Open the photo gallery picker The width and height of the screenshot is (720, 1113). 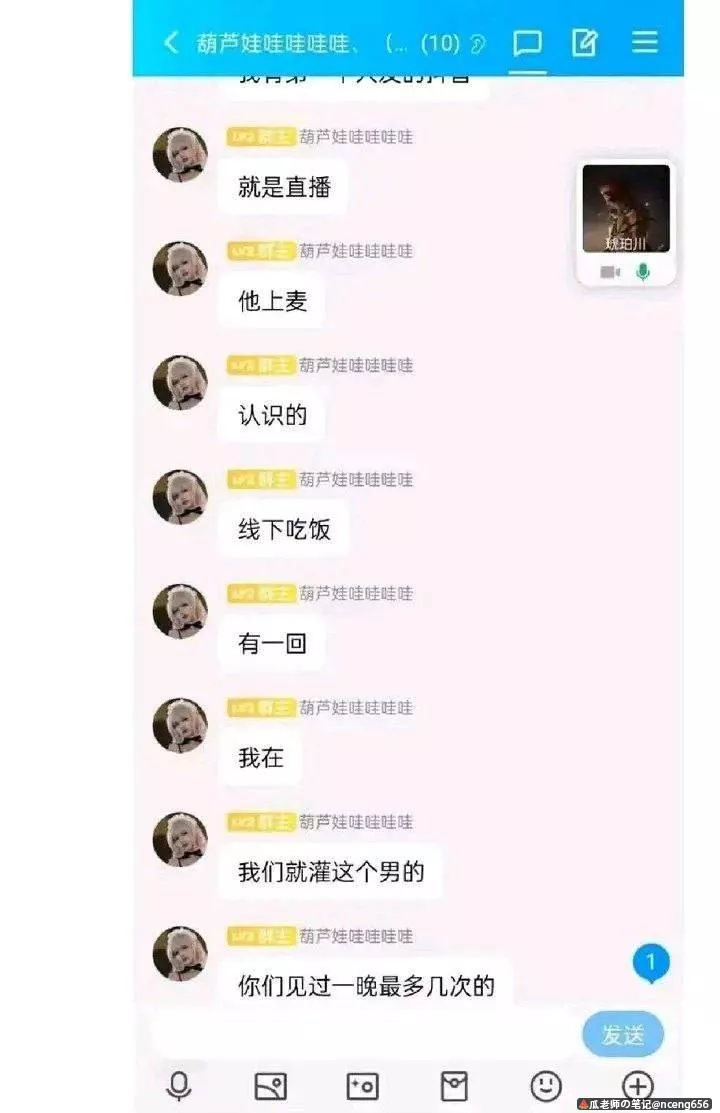pyautogui.click(x=270, y=1085)
